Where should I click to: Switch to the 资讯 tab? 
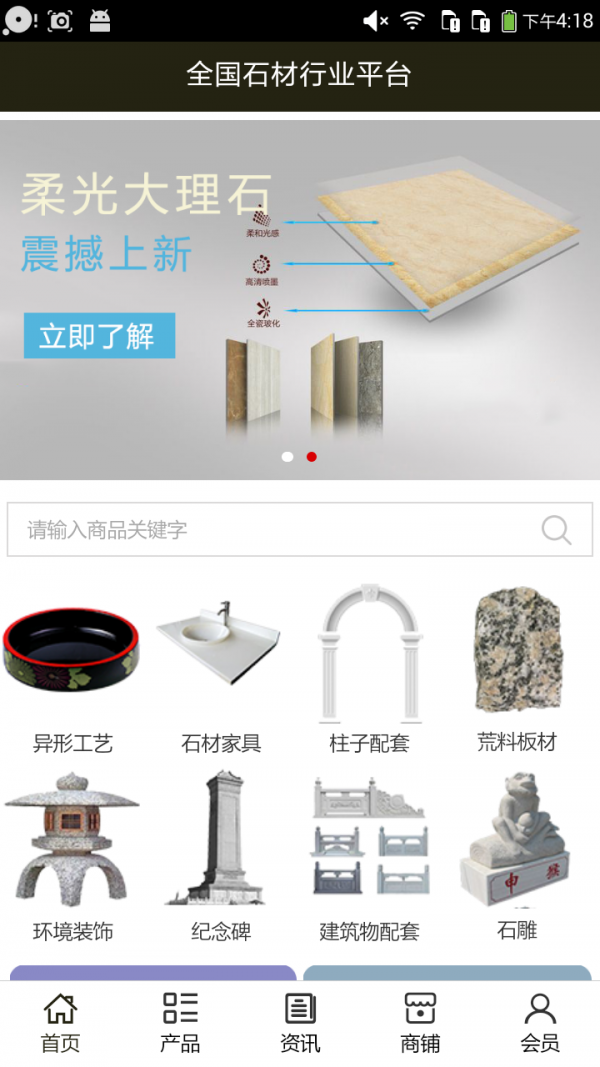point(300,1023)
